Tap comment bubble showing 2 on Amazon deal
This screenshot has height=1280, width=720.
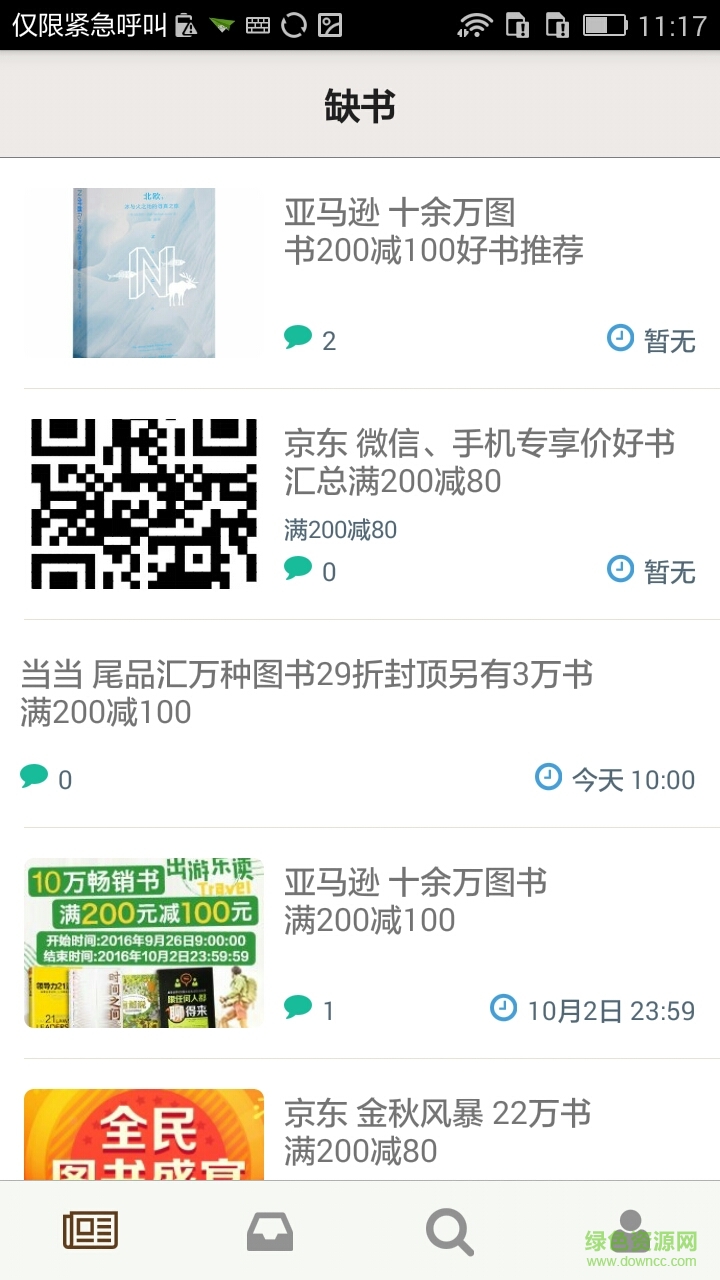pos(297,338)
